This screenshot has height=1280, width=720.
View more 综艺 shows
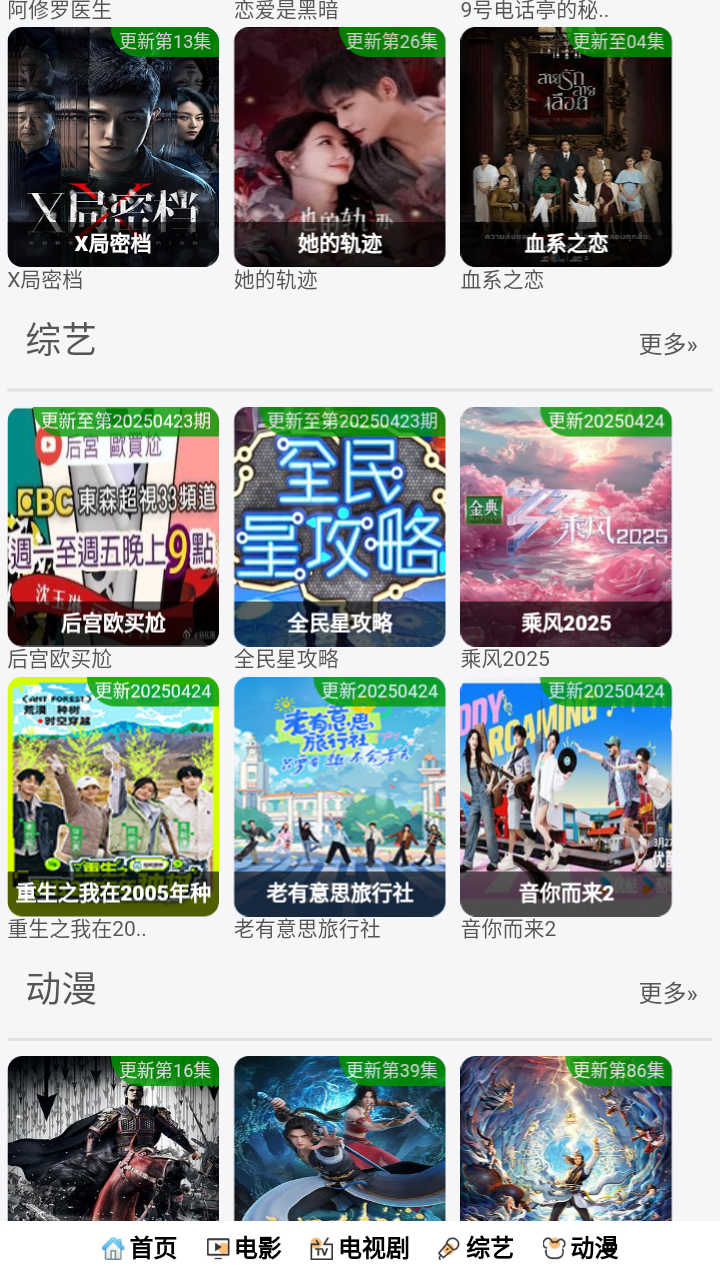(x=667, y=345)
